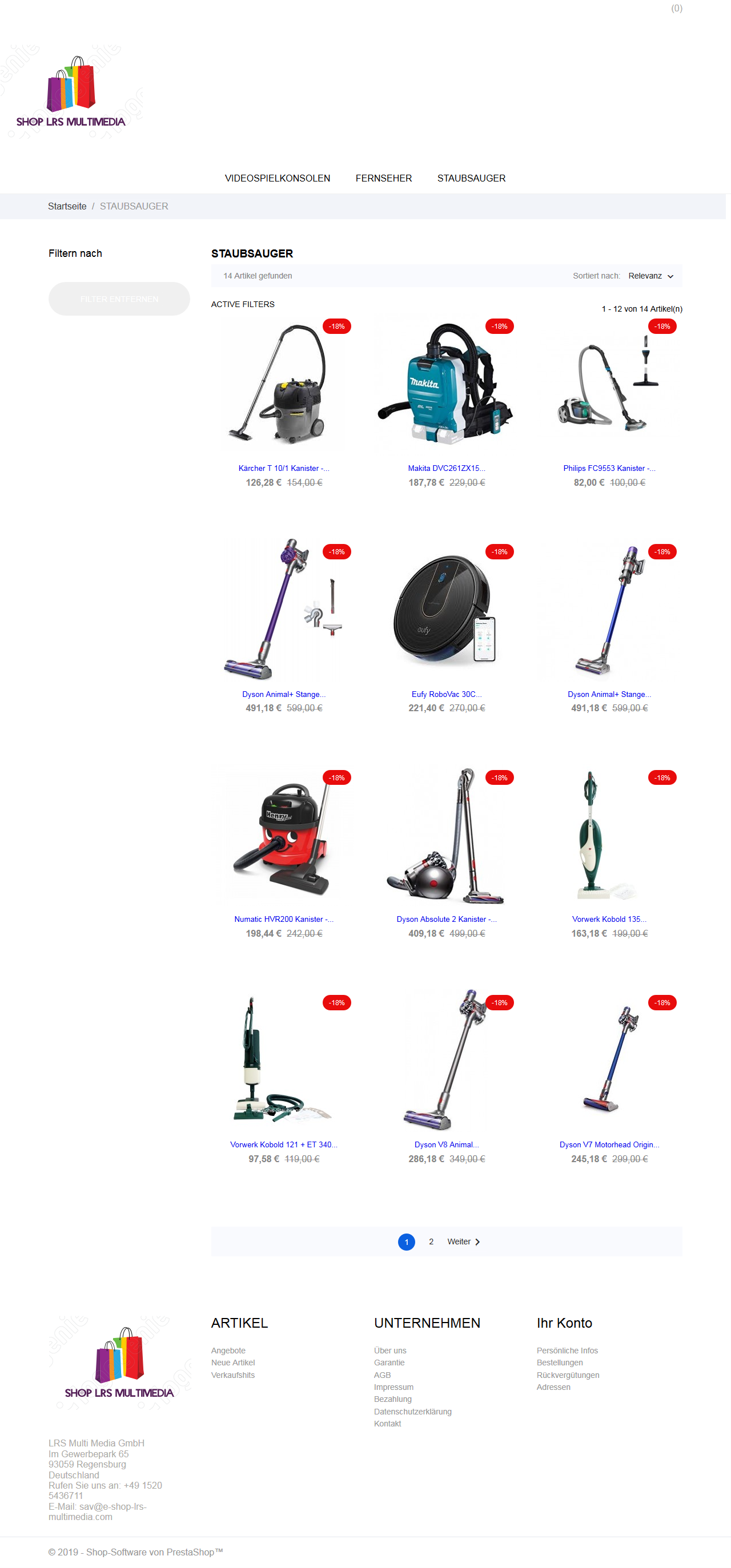The height and width of the screenshot is (1568, 731).
Task: Open the Angebote footer link
Action: pos(228,1351)
